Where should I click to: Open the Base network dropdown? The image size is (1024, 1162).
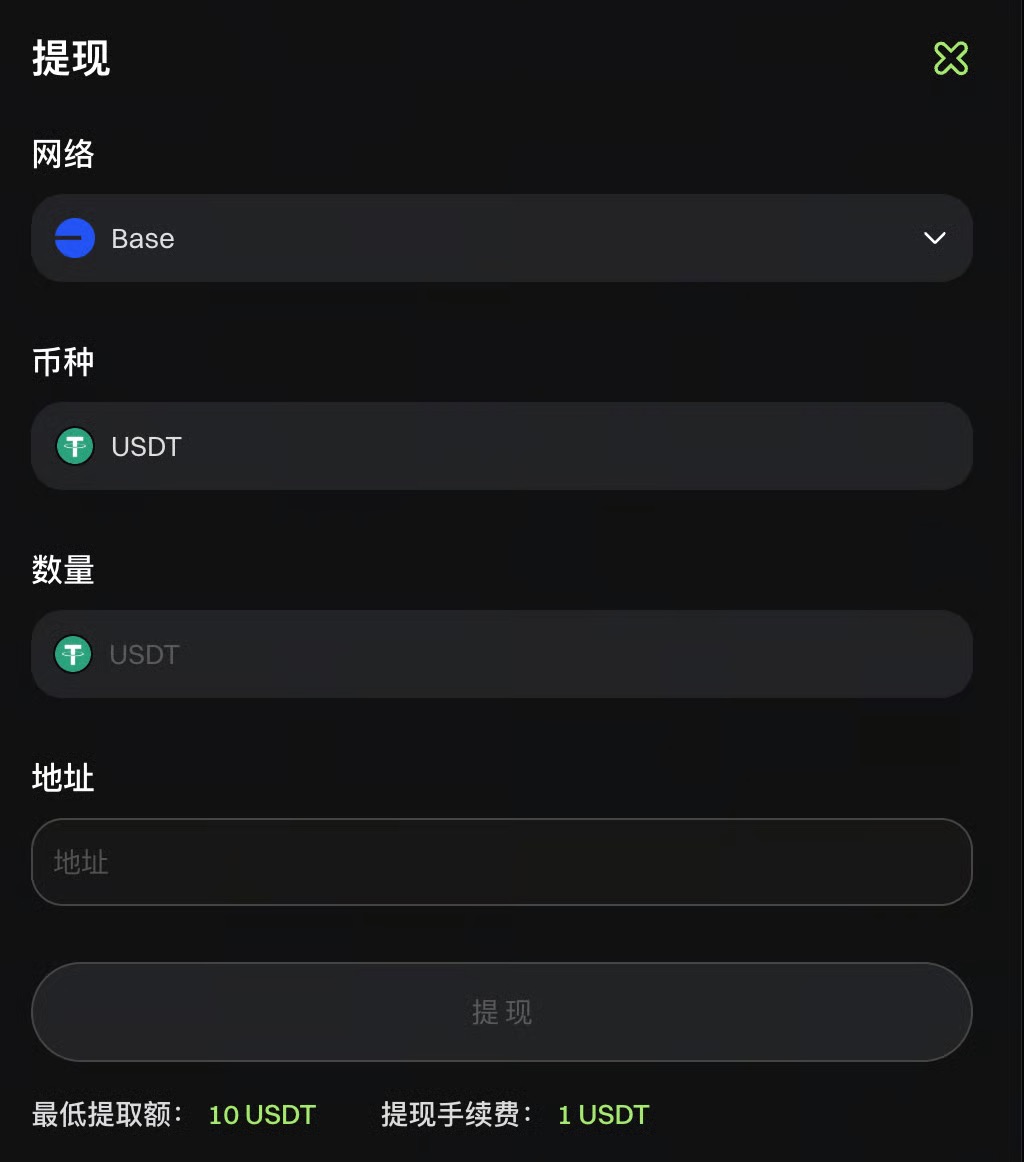[x=501, y=238]
